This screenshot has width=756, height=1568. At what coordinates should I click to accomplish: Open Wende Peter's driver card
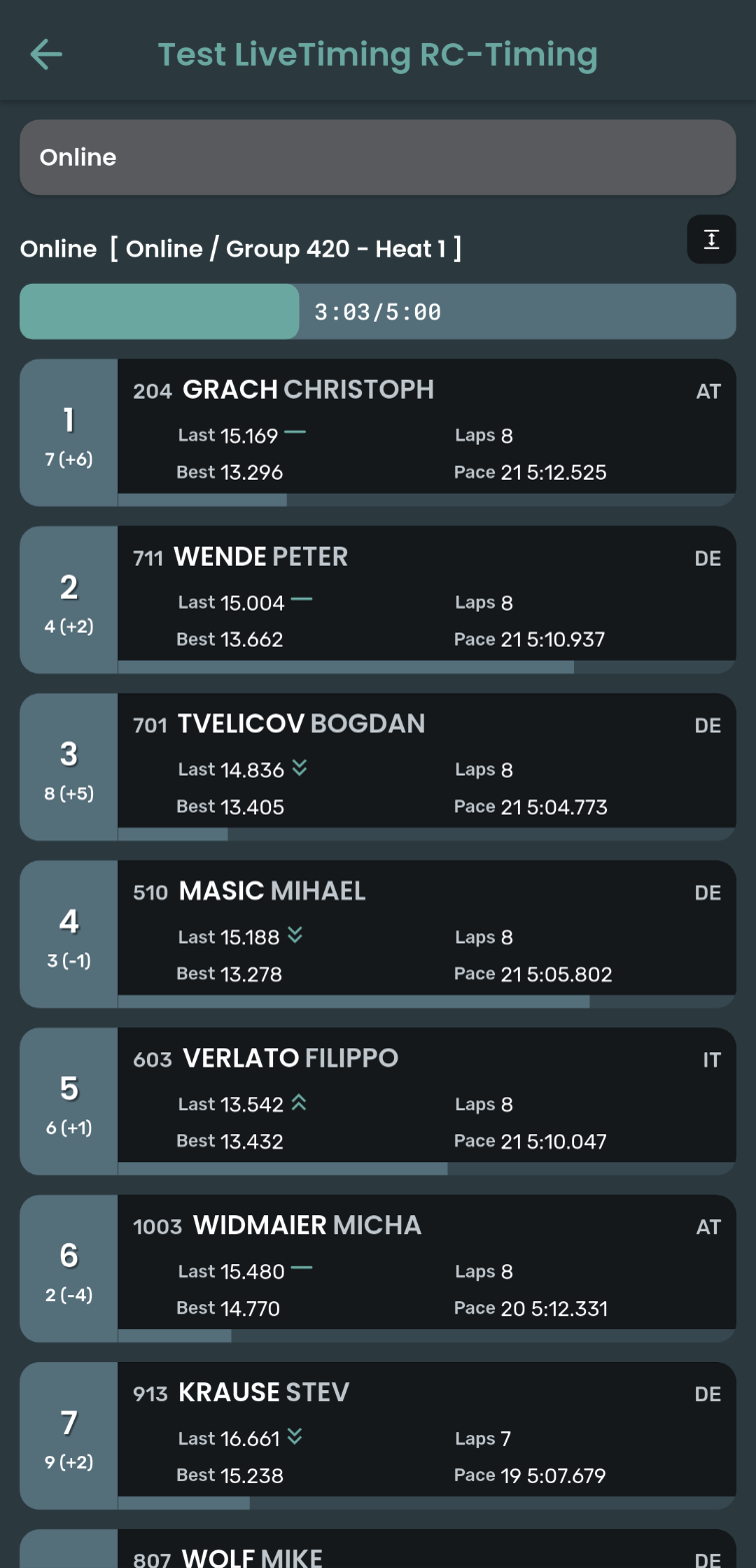(378, 600)
